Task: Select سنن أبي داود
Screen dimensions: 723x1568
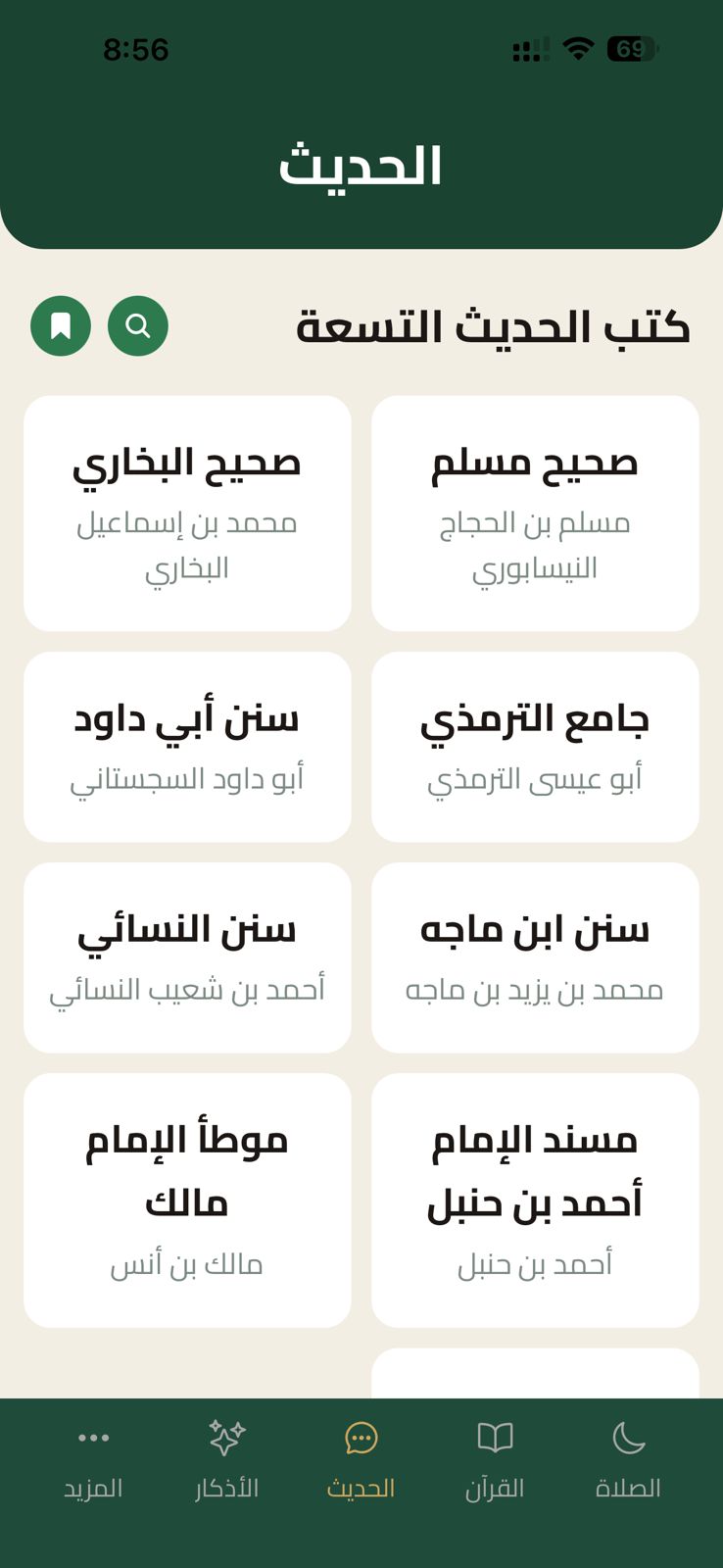Action: click(186, 745)
